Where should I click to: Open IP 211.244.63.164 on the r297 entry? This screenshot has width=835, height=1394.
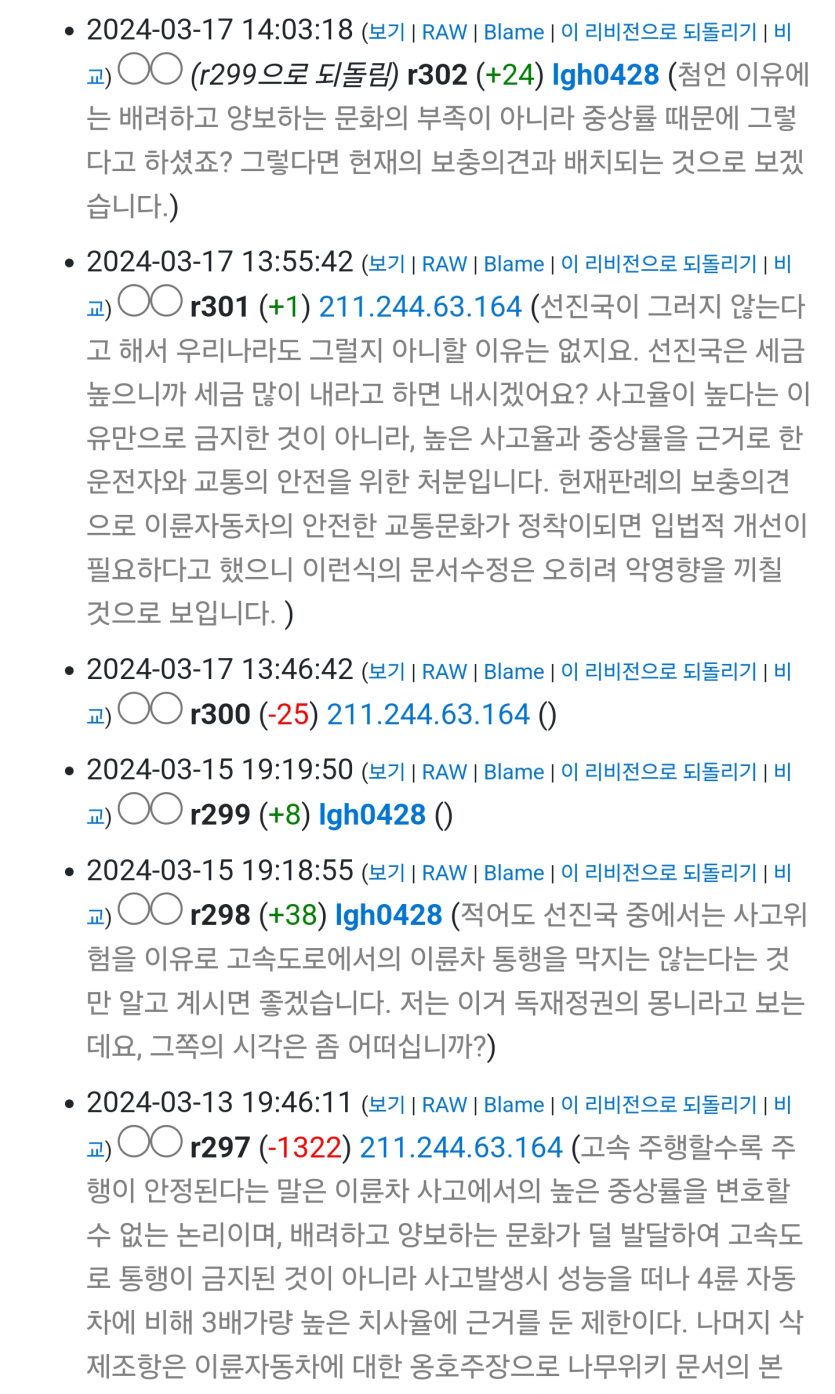[461, 1148]
